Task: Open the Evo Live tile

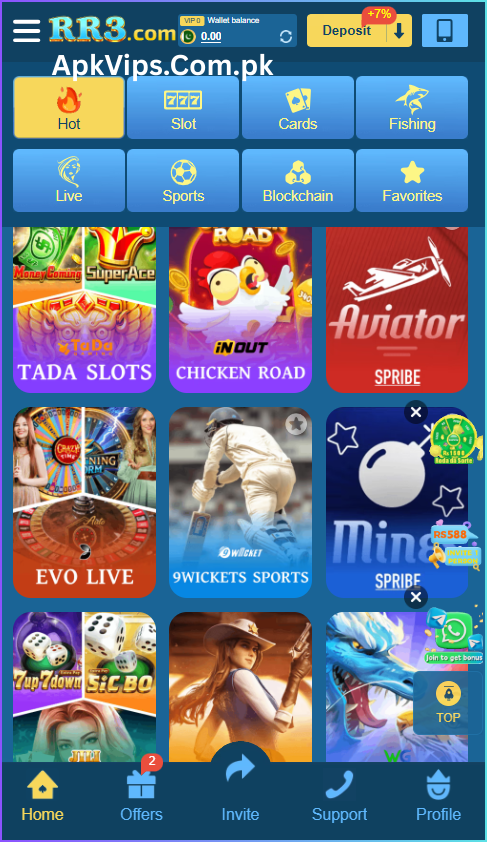Action: click(84, 502)
